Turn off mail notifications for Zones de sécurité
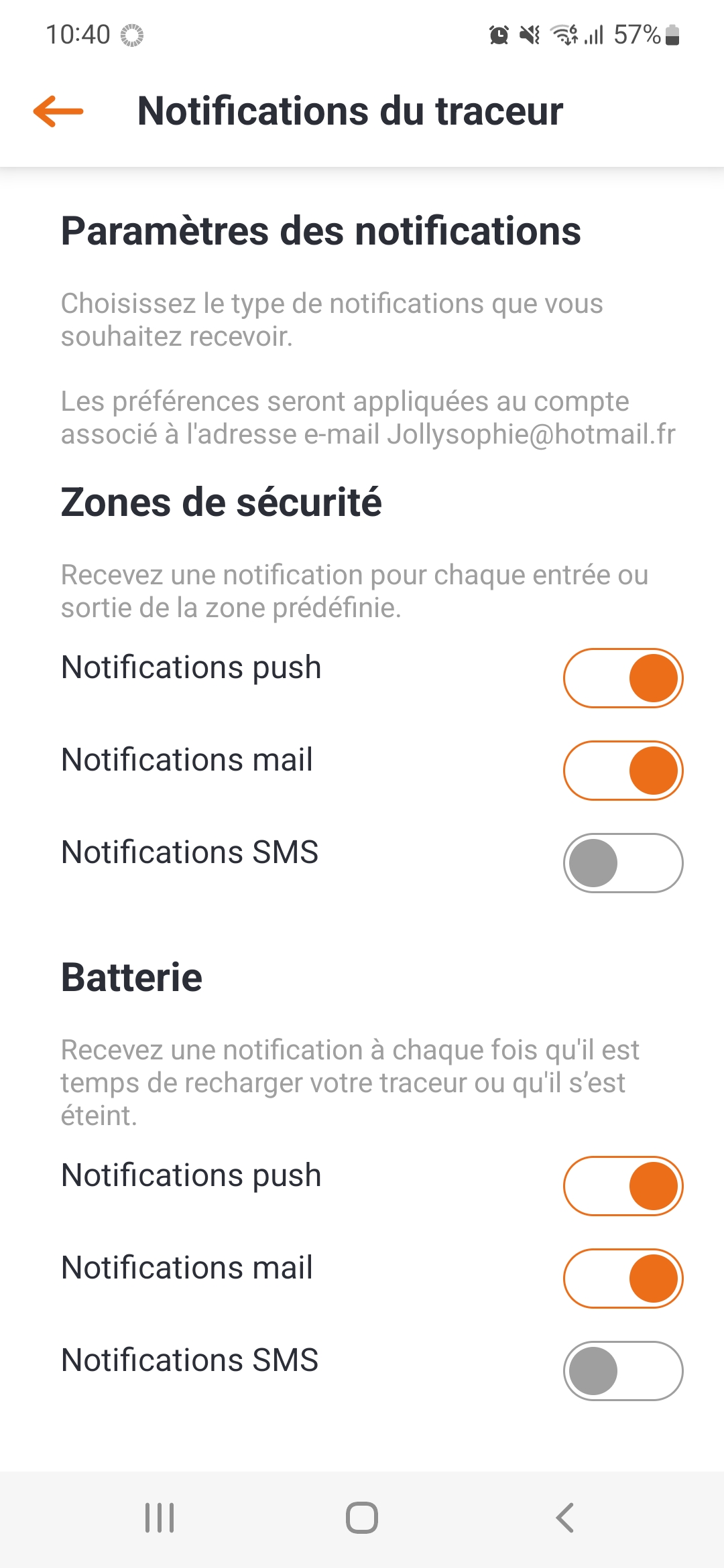This screenshot has width=724, height=1568. click(623, 771)
